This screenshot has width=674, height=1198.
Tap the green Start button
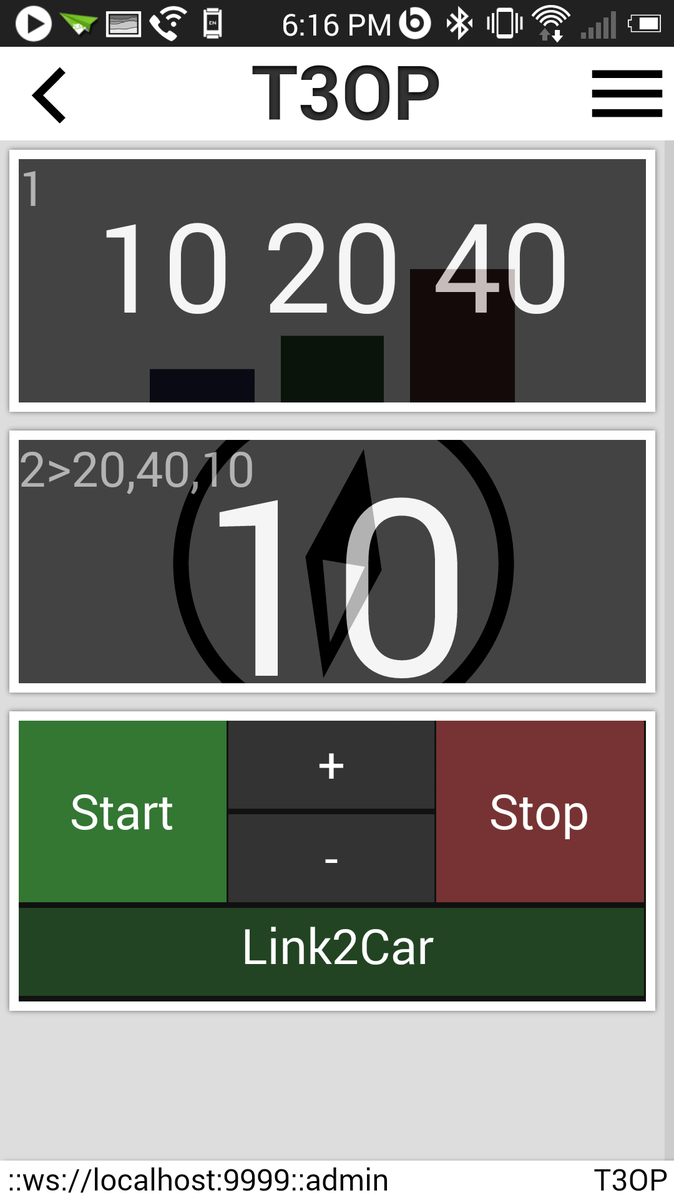(x=122, y=811)
